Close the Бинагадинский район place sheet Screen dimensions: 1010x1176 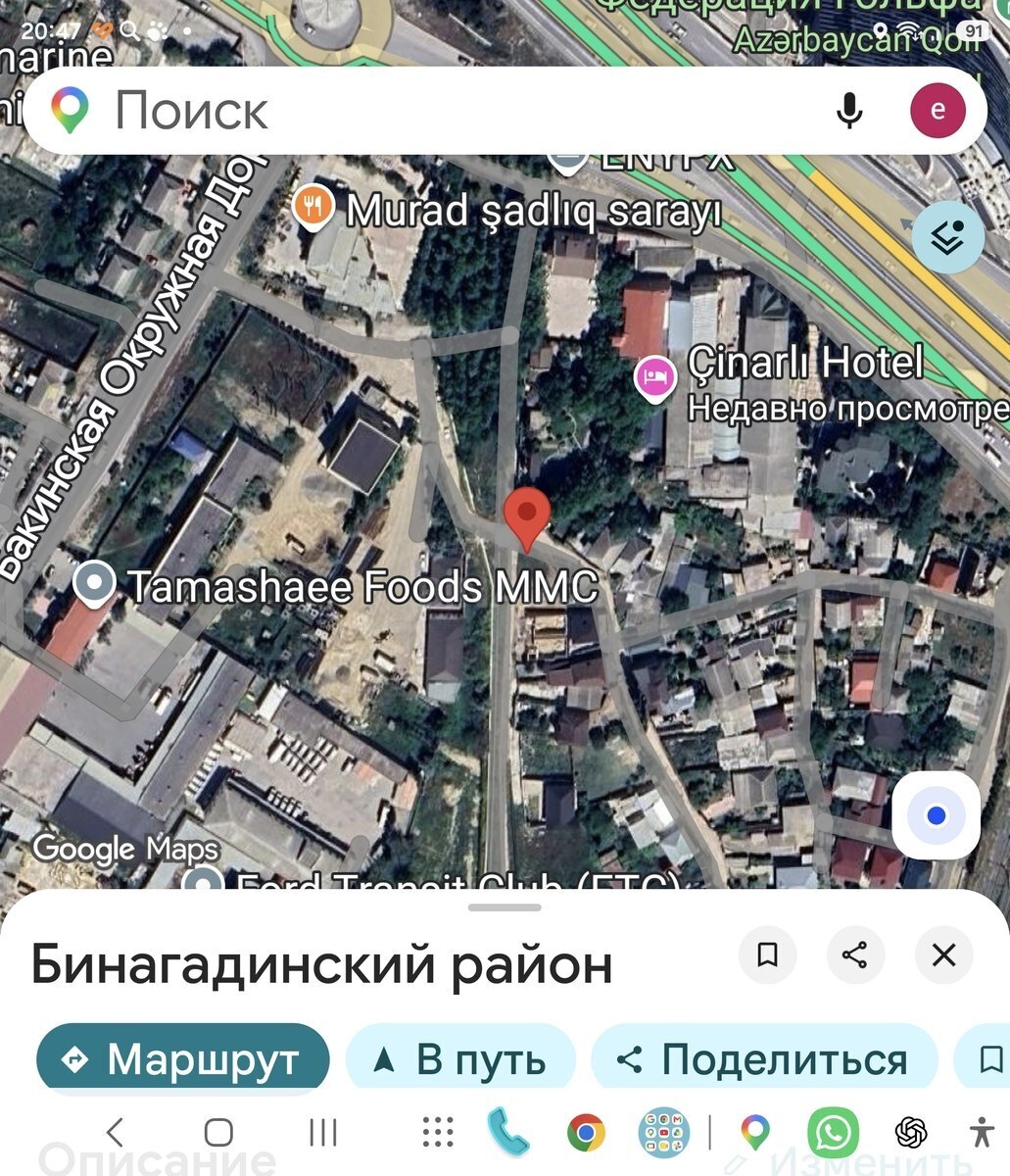pyautogui.click(x=943, y=954)
